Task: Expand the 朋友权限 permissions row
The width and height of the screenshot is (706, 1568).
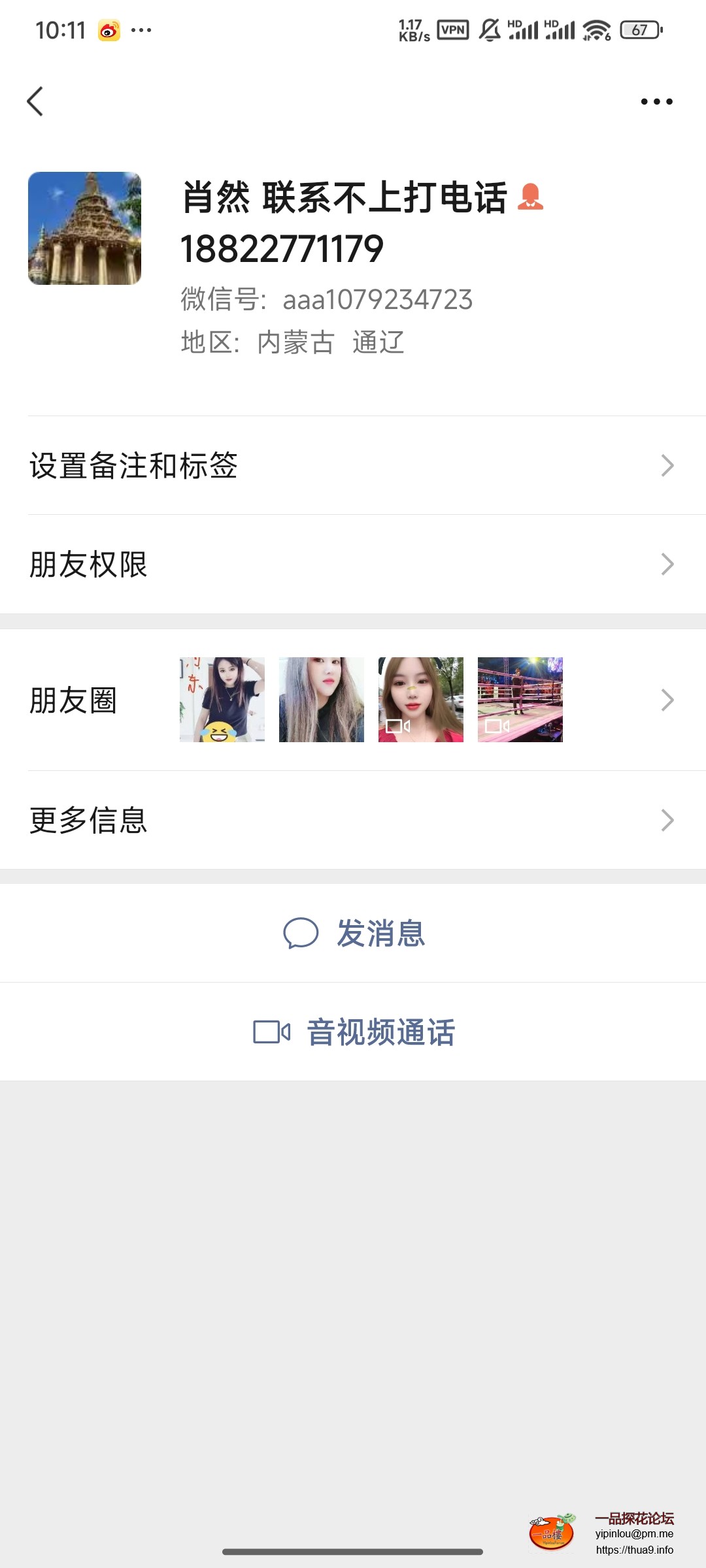Action: [x=353, y=566]
